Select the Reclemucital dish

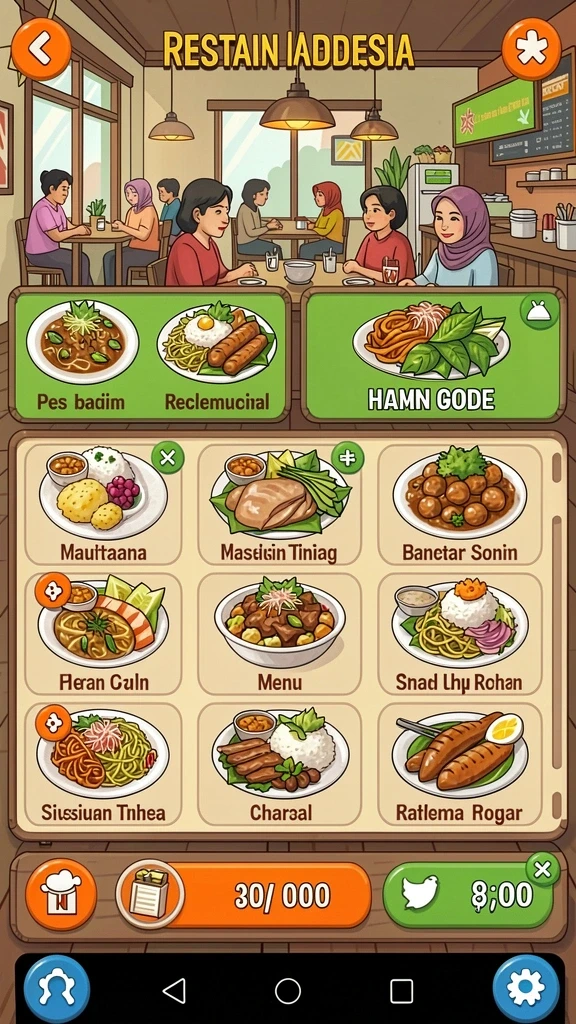217,356
